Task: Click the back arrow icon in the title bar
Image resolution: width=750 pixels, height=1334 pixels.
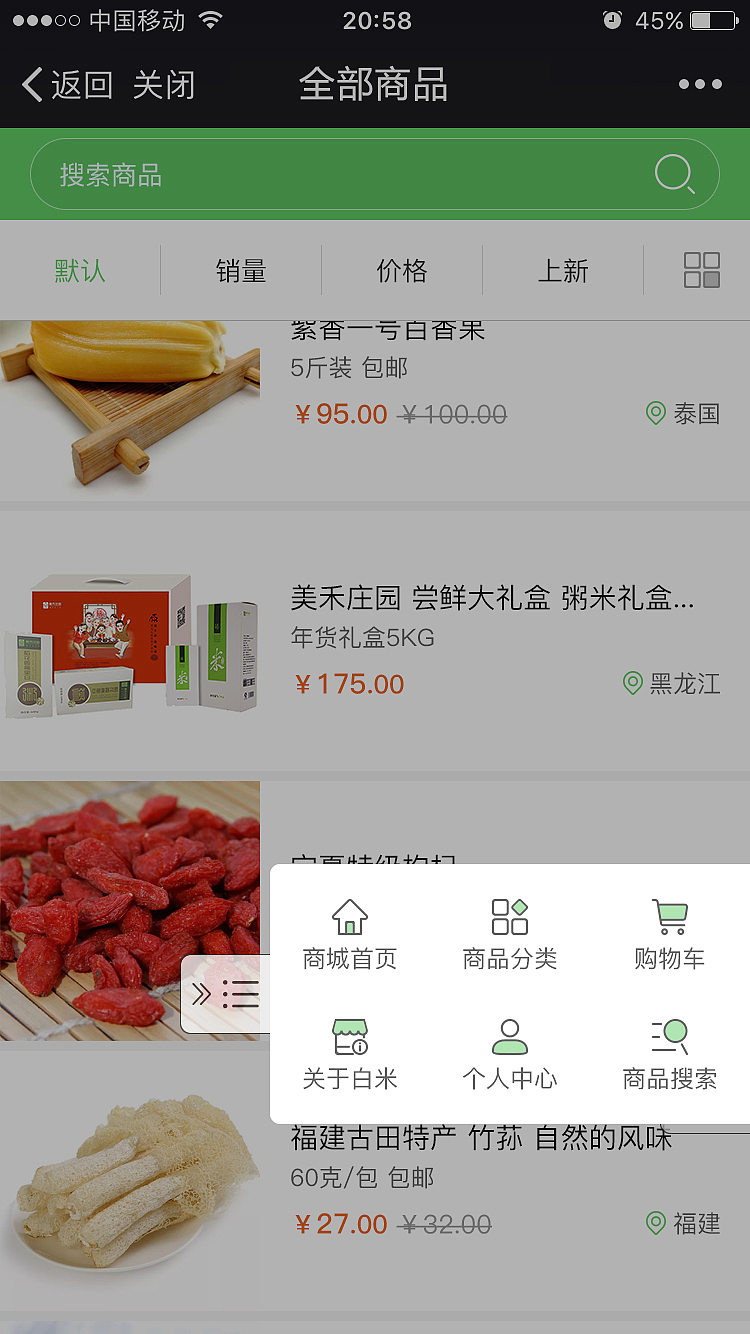Action: [32, 85]
